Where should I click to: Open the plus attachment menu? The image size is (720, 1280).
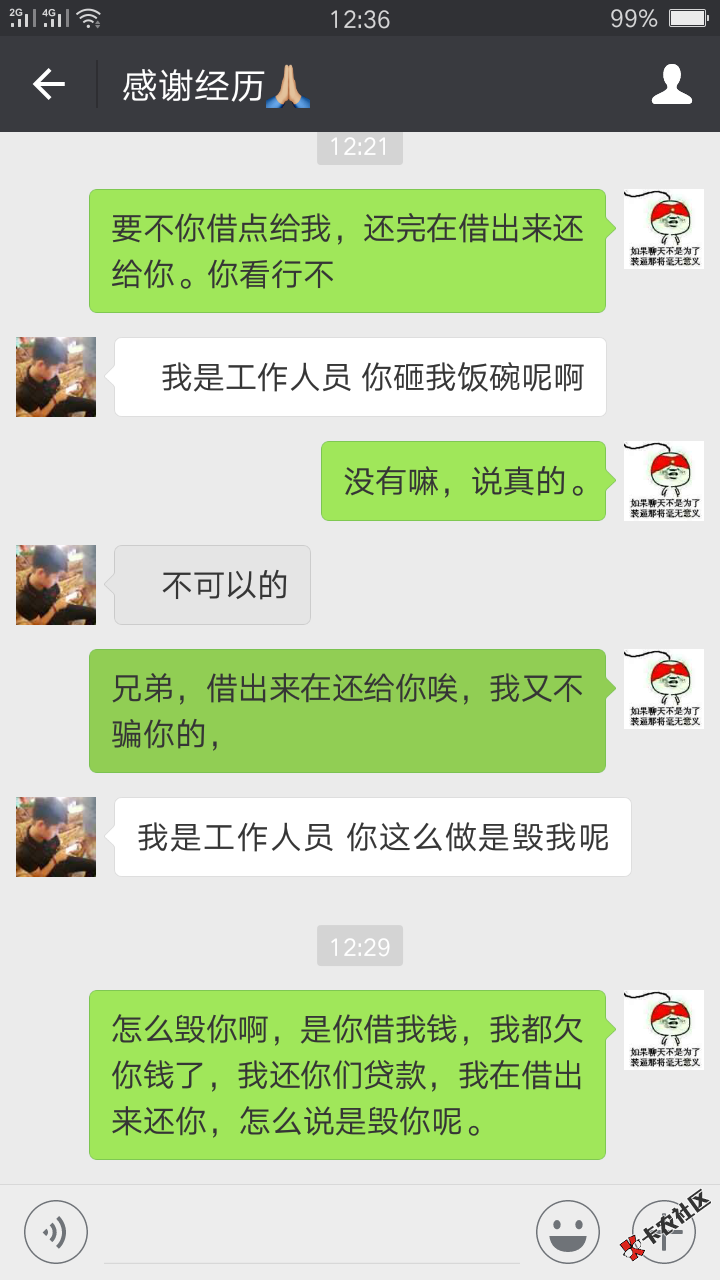[x=663, y=1231]
